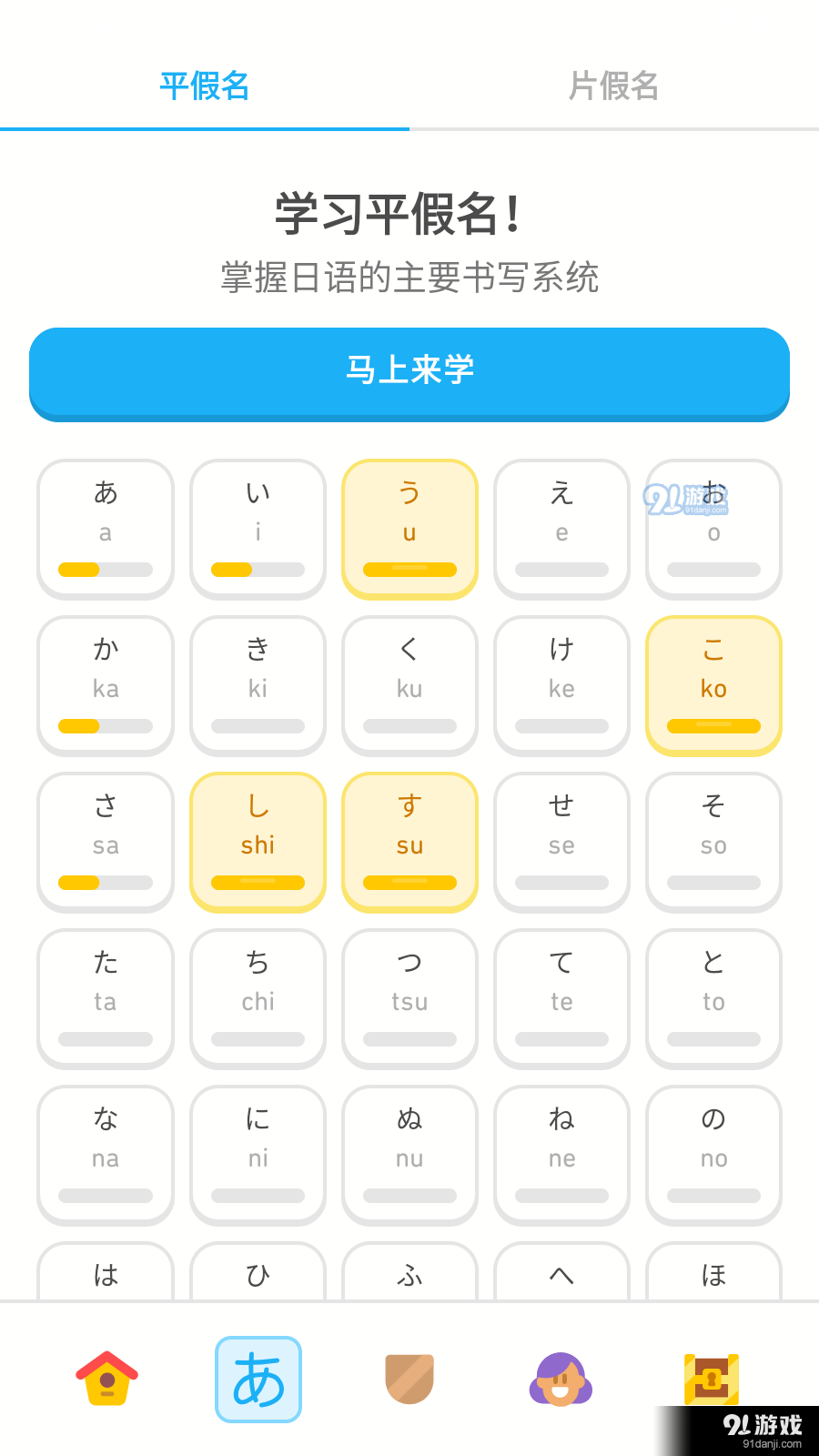Click the filled progress bar under こ
The height and width of the screenshot is (1456, 819).
coord(713,725)
